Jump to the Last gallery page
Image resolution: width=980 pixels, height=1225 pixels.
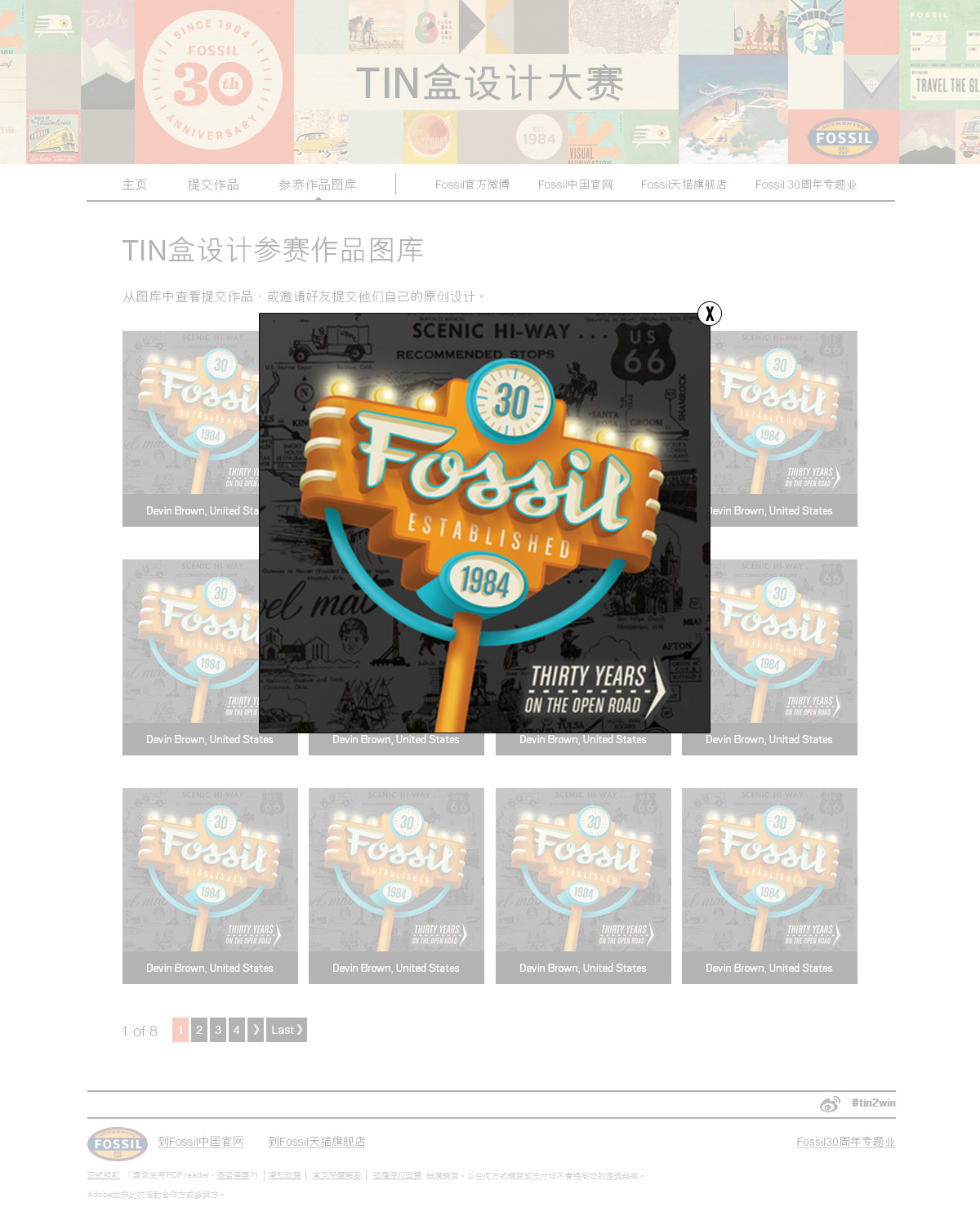point(287,1030)
